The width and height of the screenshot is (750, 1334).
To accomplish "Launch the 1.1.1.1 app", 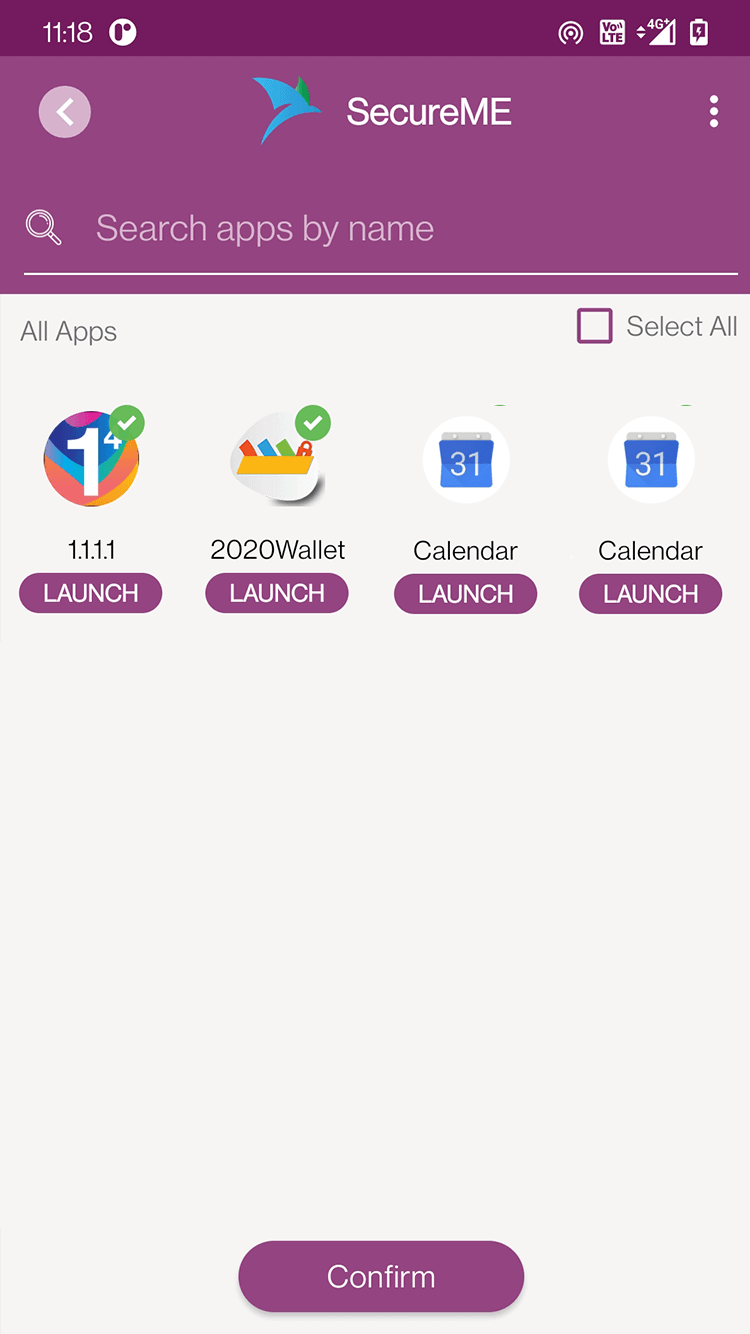I will [x=90, y=593].
